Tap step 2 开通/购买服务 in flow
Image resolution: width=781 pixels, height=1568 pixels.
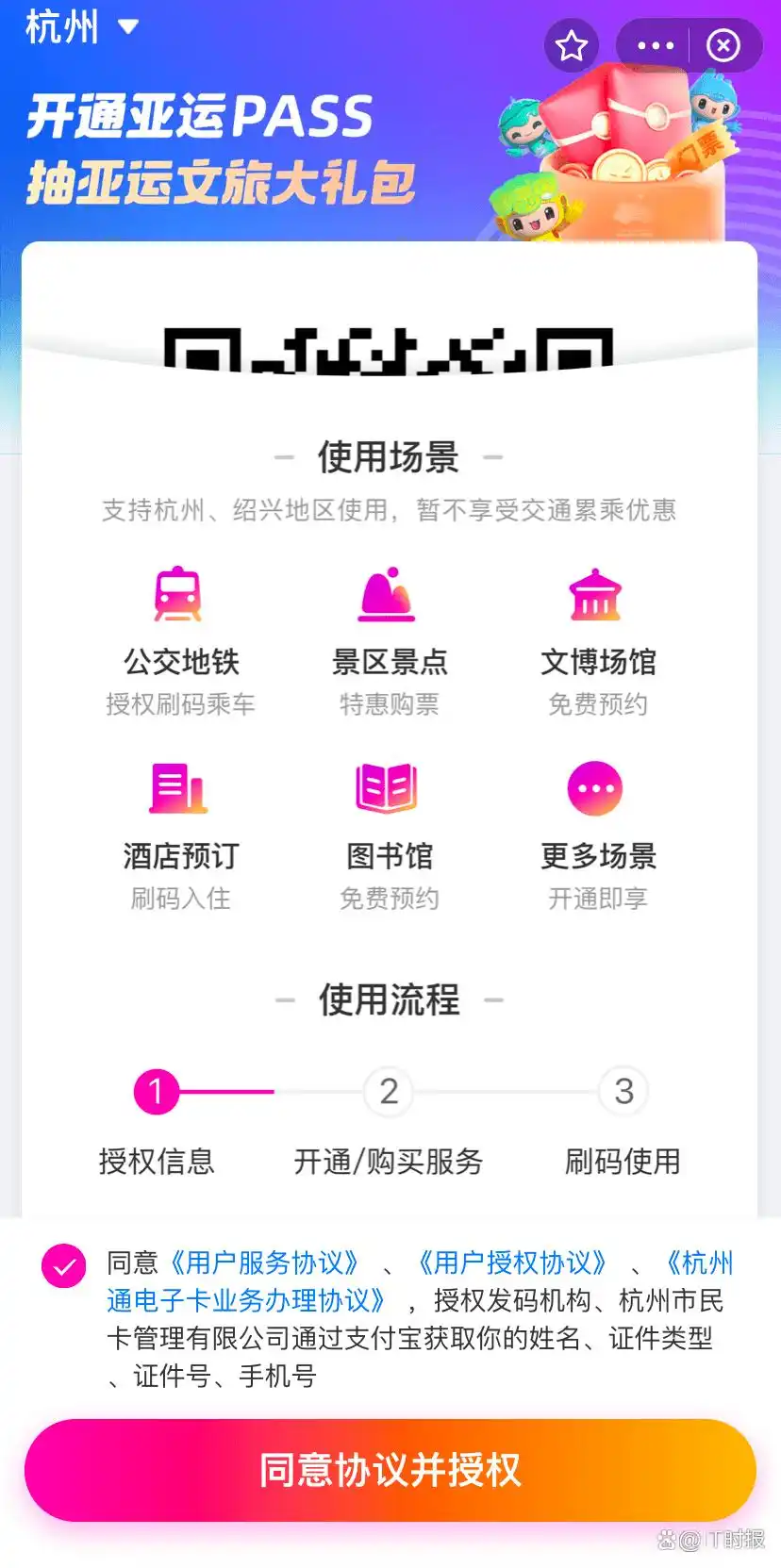point(388,1092)
